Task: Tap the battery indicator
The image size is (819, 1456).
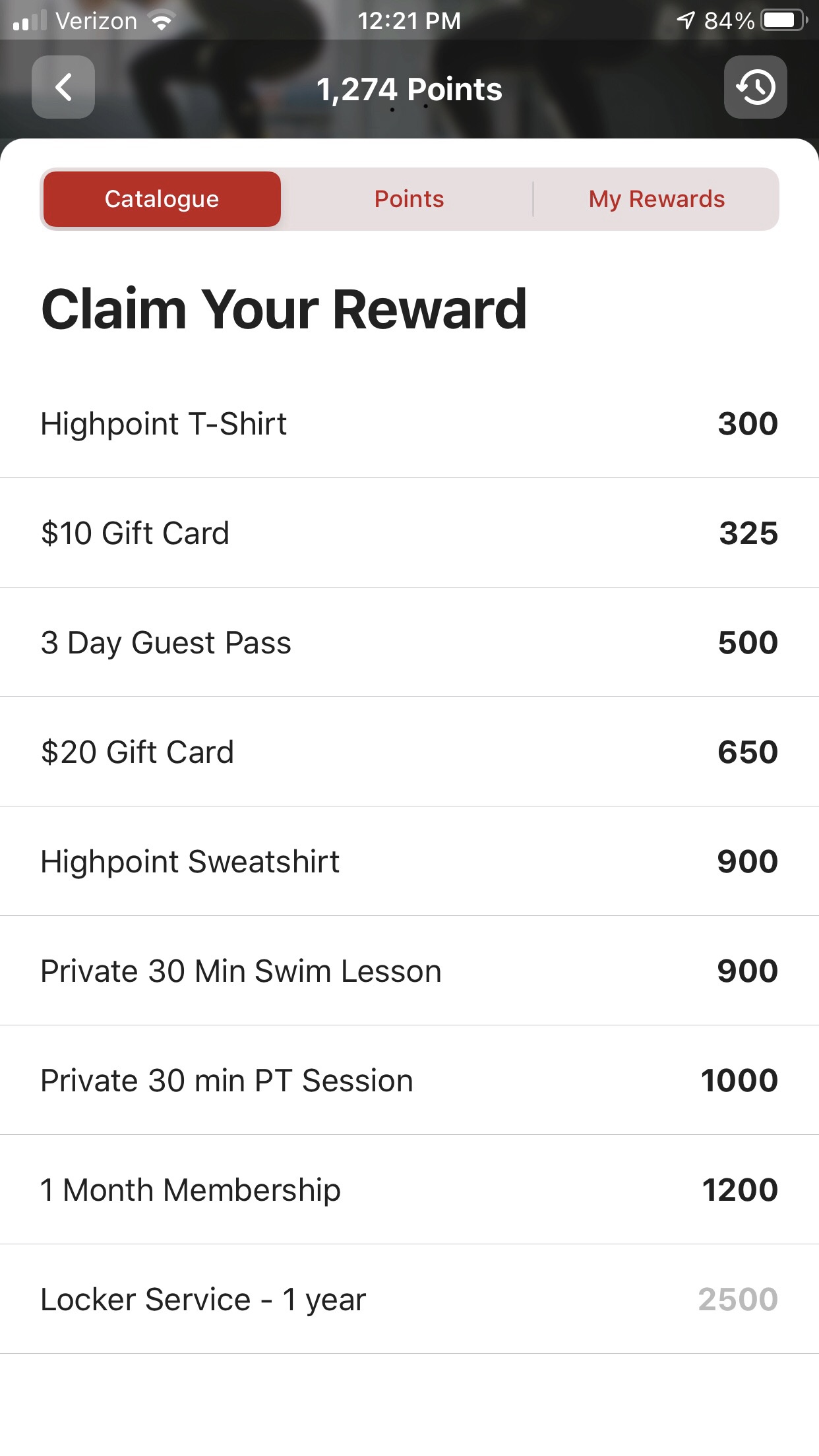Action: tap(781, 20)
